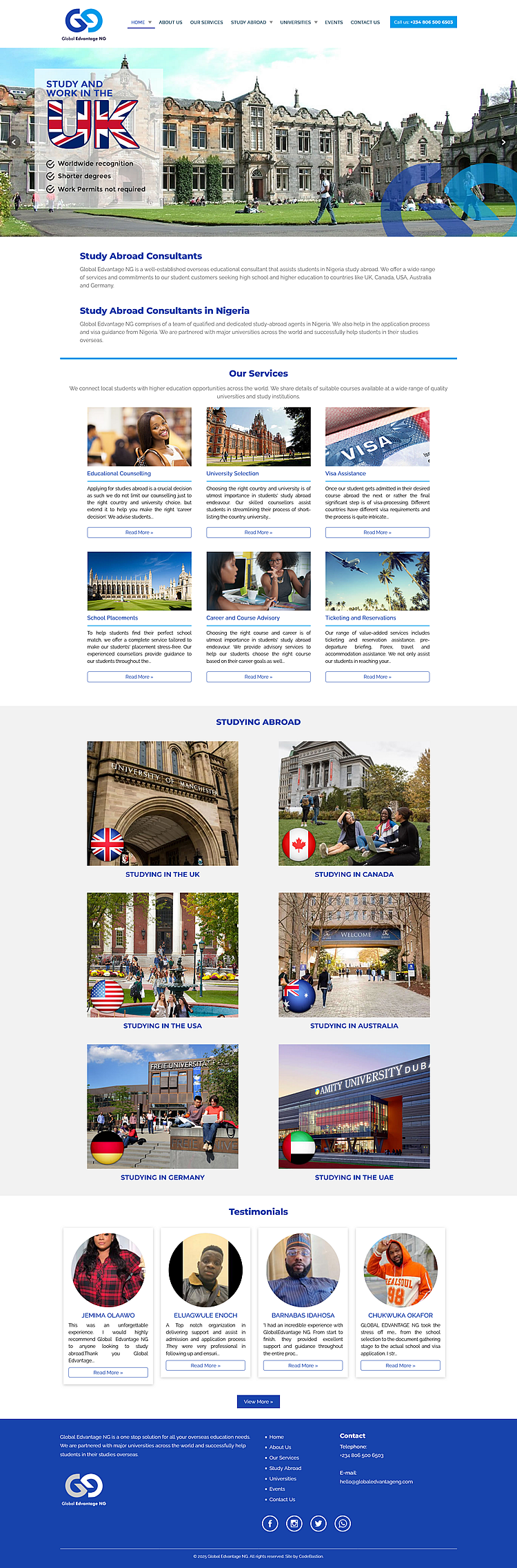Select the Studying in Germany card
This screenshot has width=517, height=1568.
pos(163,1106)
